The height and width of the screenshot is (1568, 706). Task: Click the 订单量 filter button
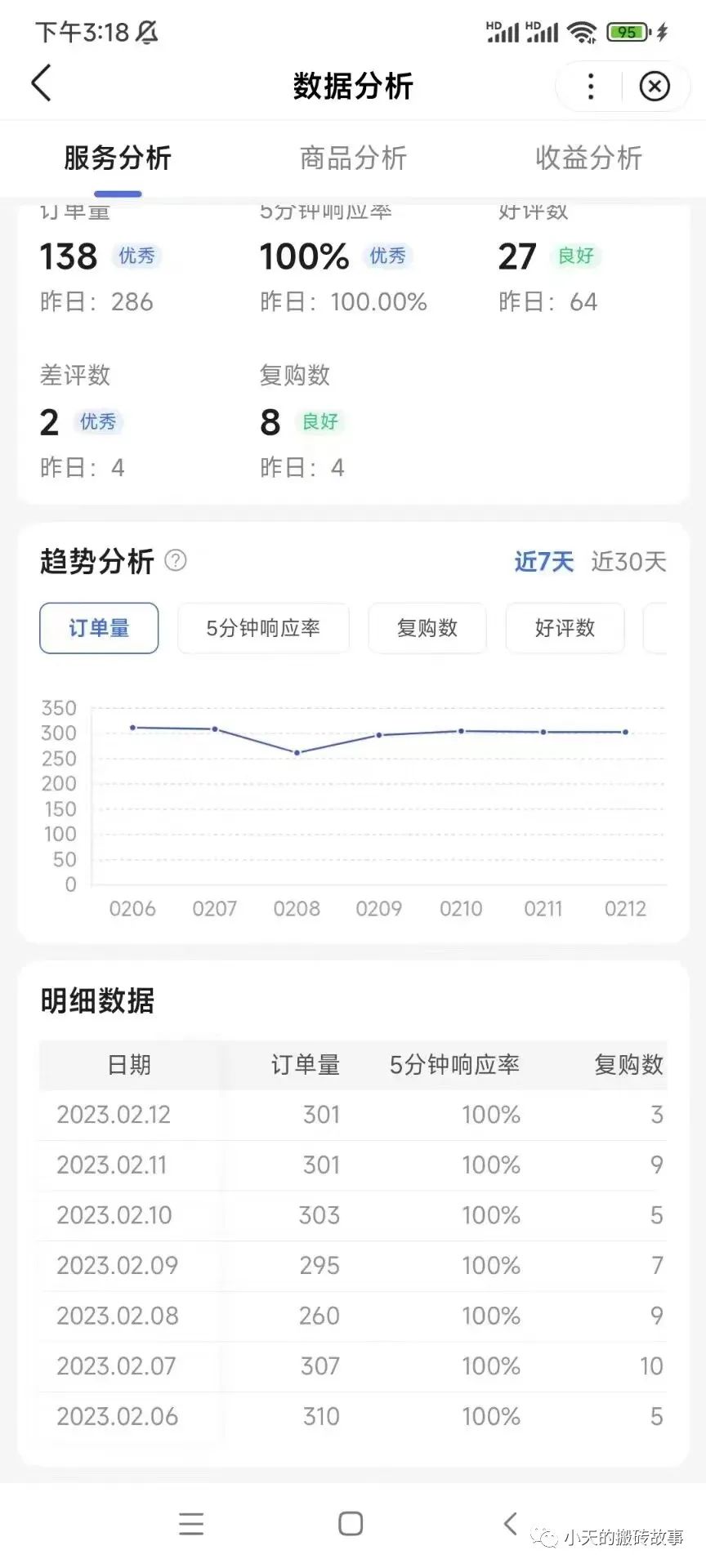click(x=98, y=628)
